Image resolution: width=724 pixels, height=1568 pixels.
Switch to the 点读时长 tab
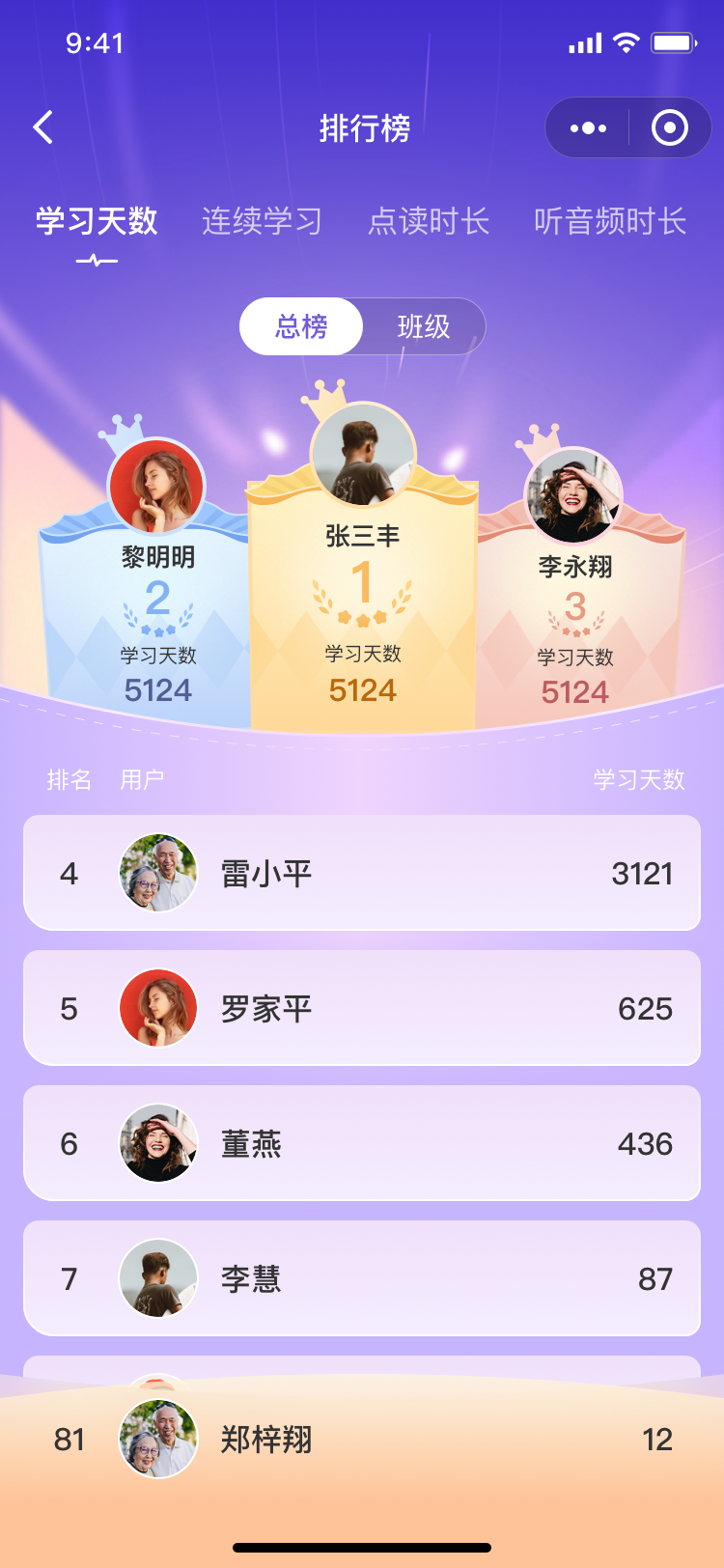pyautogui.click(x=429, y=221)
